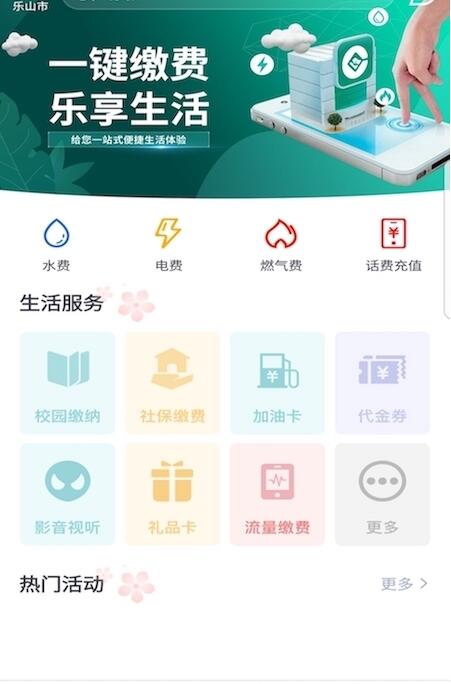Open 电费 electricity payment
Screen dimensions: 451x684
pos(169,246)
